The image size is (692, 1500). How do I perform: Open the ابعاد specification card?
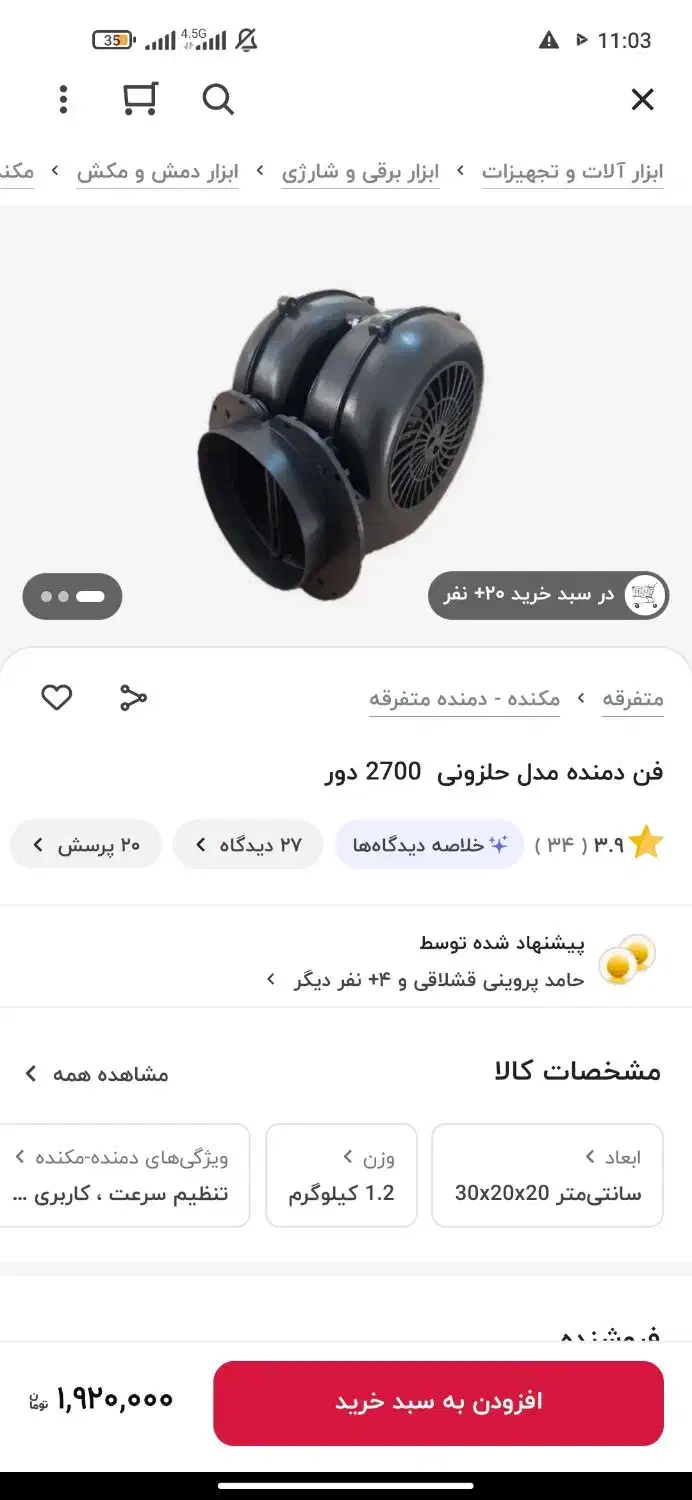click(547, 1175)
